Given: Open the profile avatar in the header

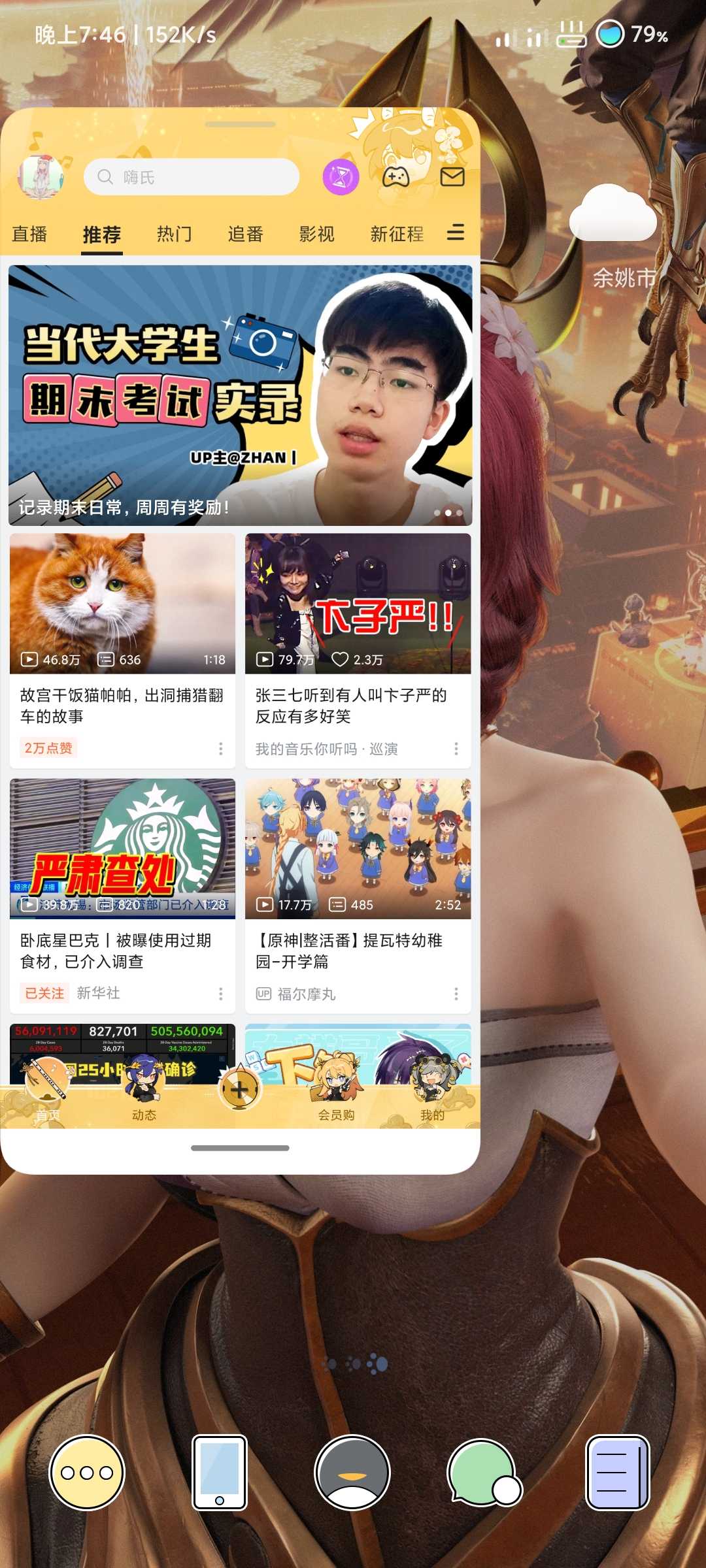Looking at the screenshot, I should click(41, 176).
